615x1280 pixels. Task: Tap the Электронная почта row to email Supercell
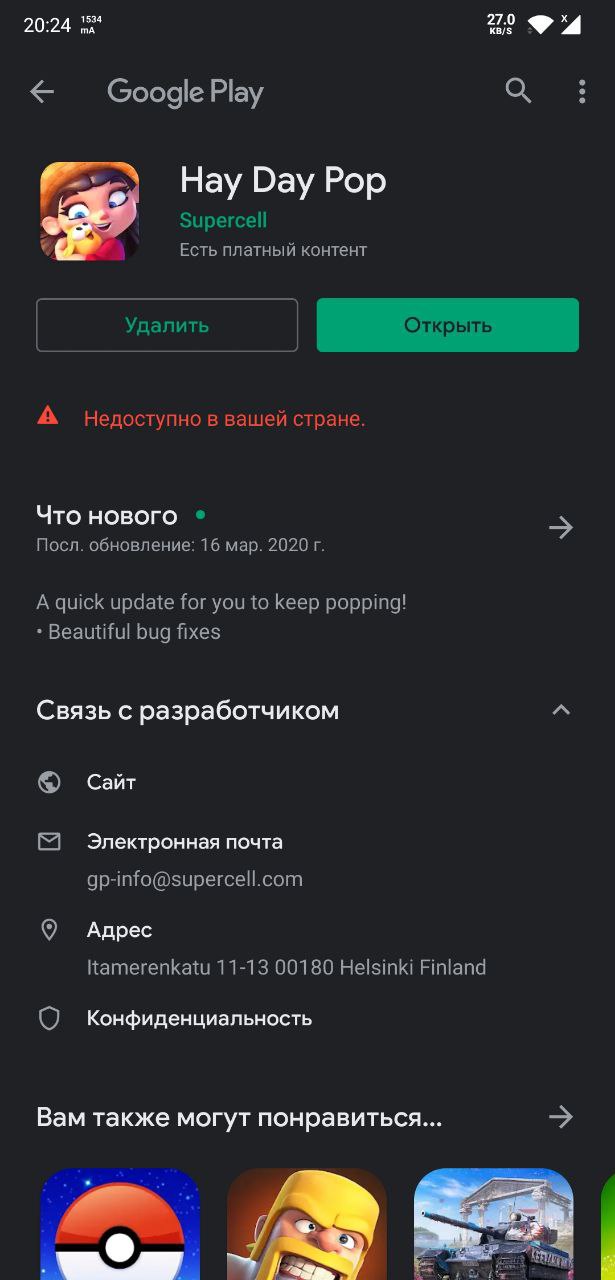pyautogui.click(x=185, y=858)
